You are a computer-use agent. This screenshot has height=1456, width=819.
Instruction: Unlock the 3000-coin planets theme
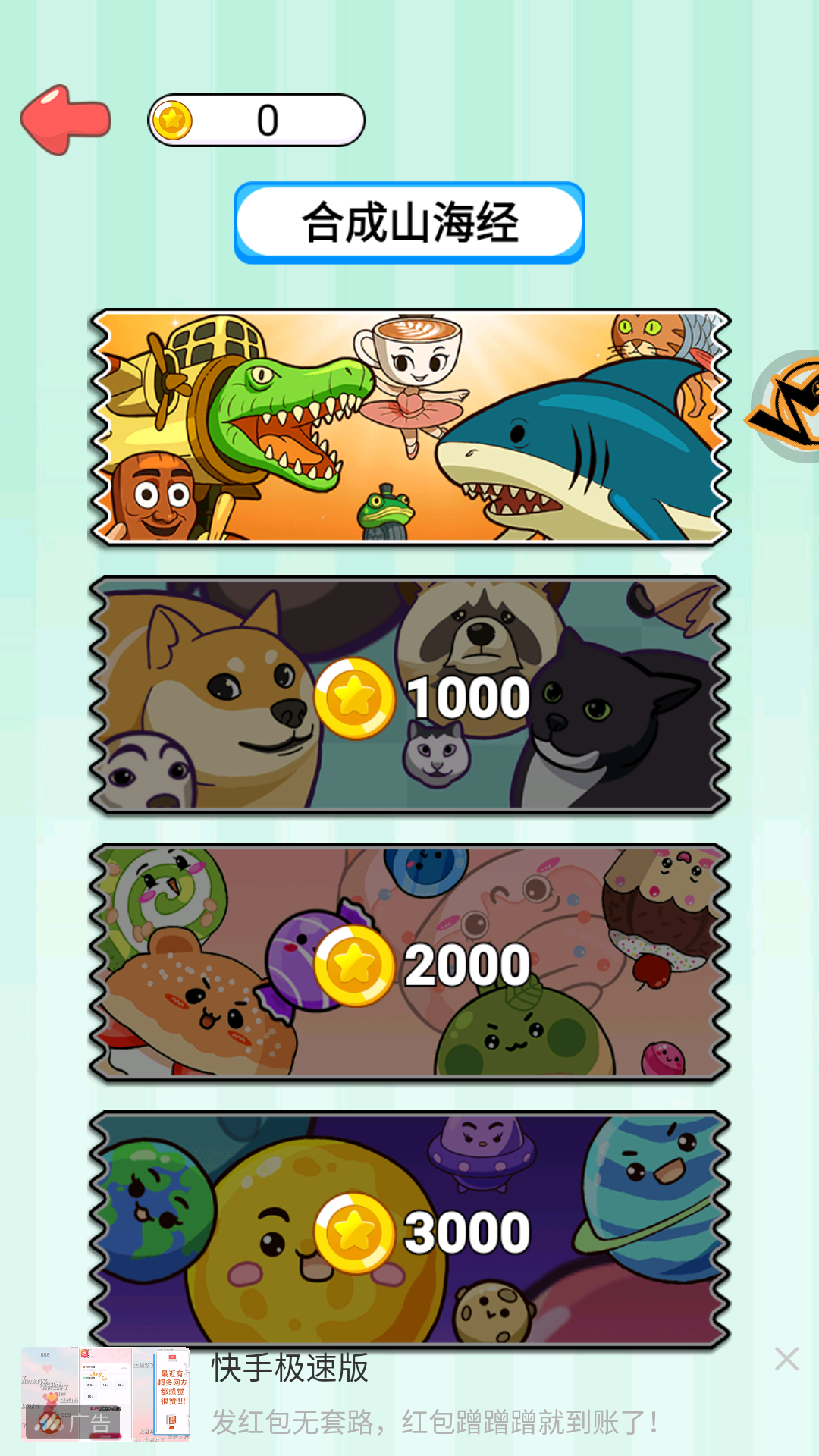point(409,1230)
